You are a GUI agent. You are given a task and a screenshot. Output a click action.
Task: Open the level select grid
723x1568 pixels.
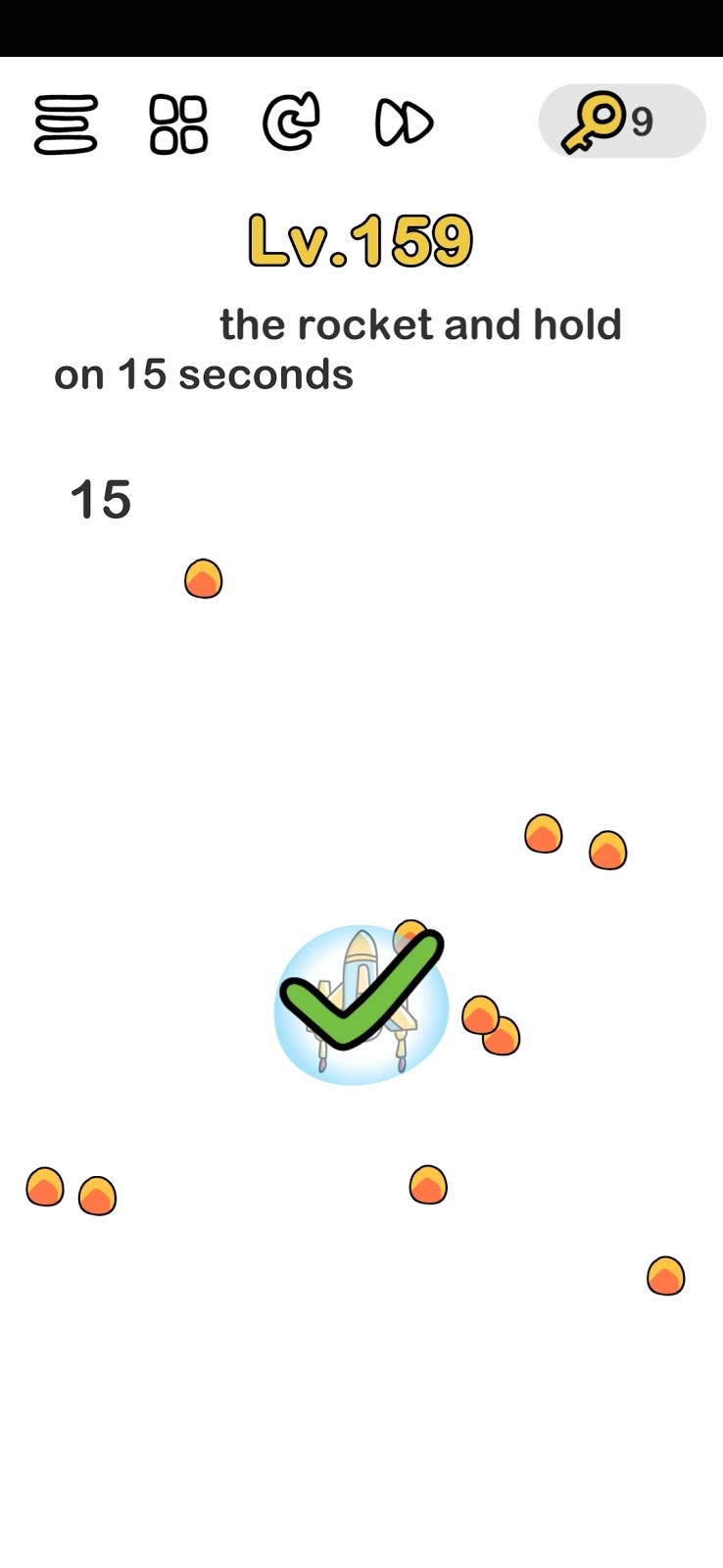(x=178, y=123)
